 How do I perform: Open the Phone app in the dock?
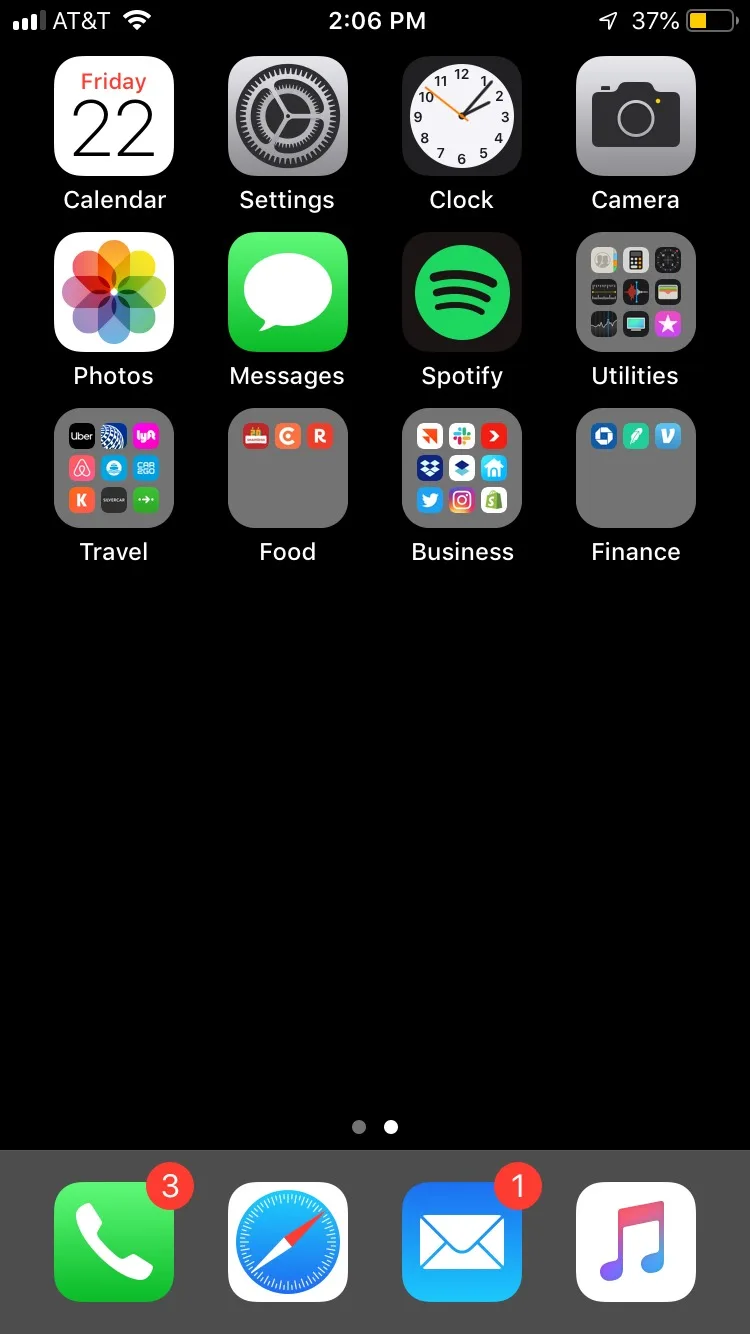pyautogui.click(x=114, y=1242)
